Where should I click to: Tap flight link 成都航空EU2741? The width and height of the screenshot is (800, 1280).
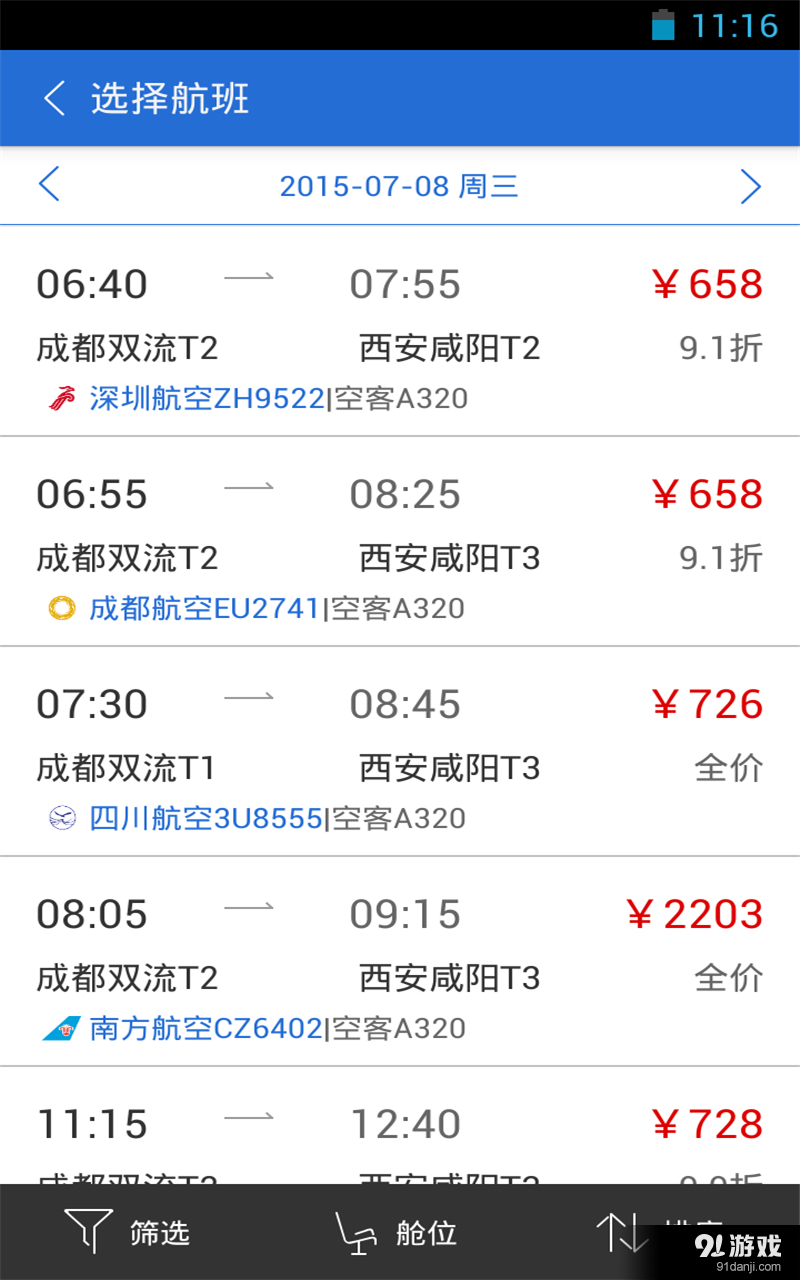click(205, 608)
